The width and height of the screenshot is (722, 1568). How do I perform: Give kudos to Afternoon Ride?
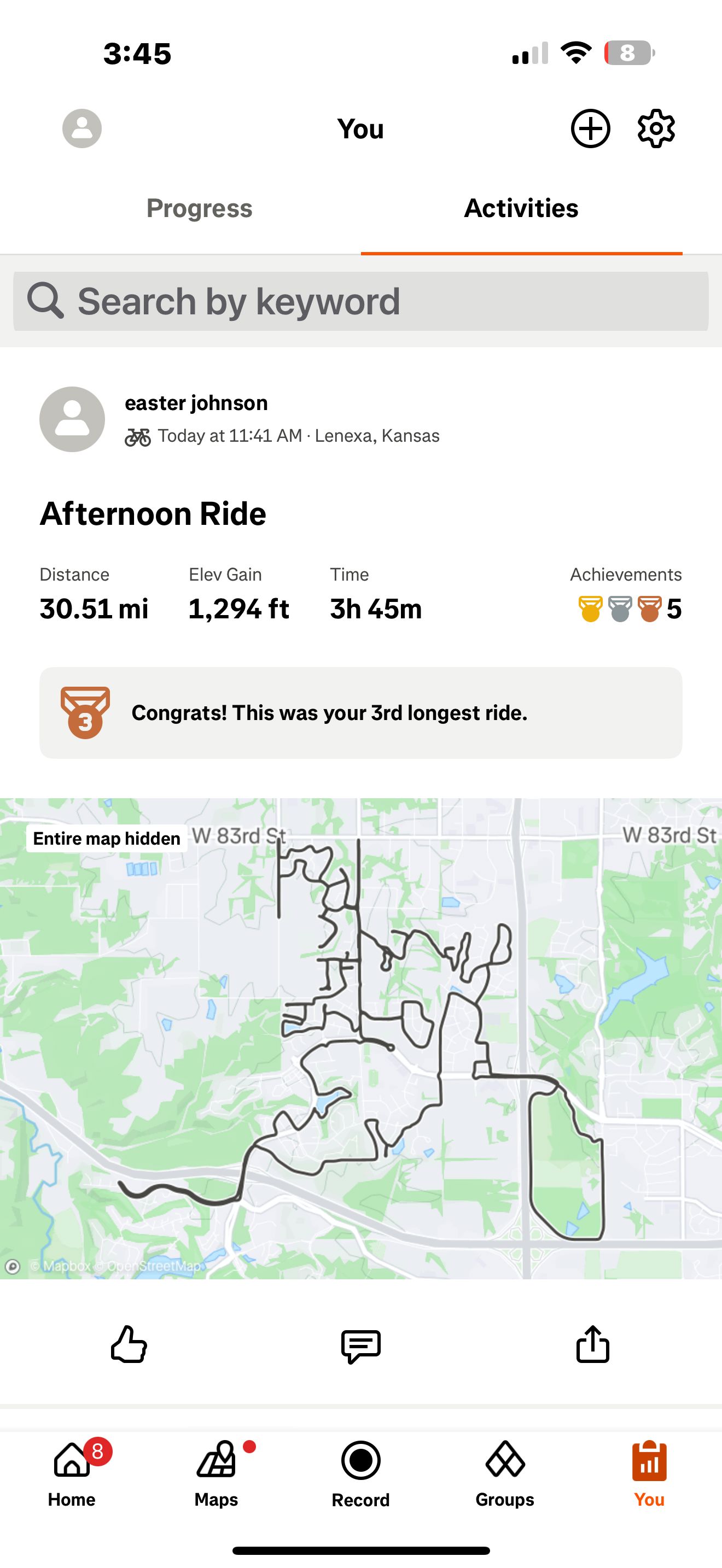coord(129,1344)
